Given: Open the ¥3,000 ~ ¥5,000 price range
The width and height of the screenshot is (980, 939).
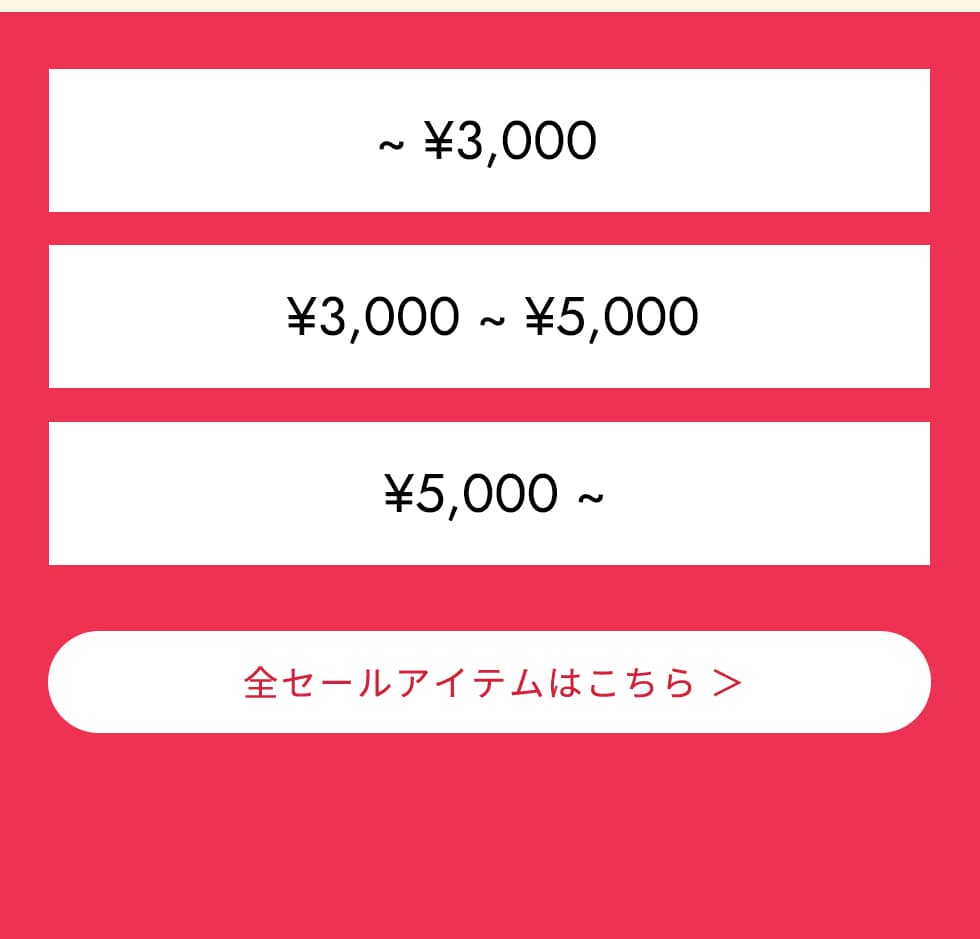Looking at the screenshot, I should coord(489,317).
